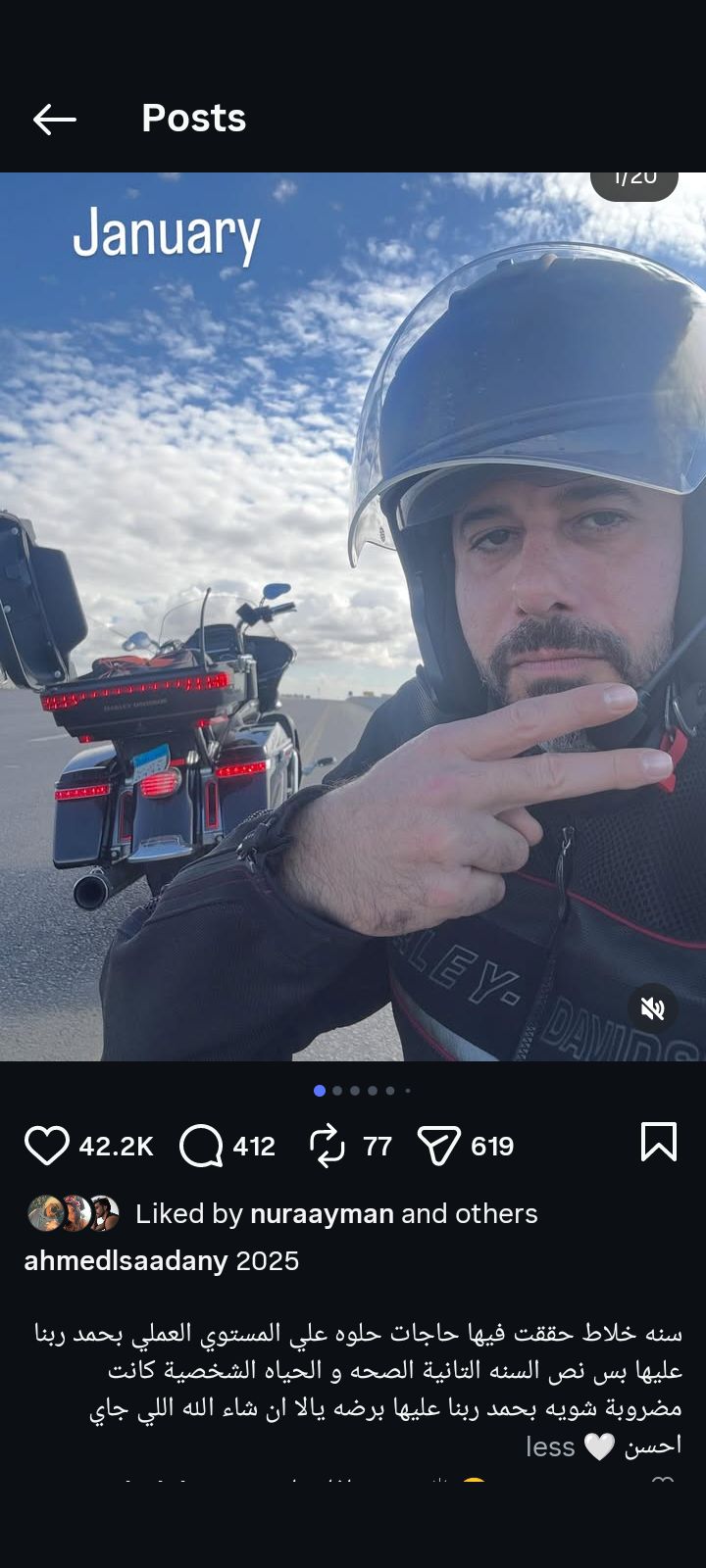Go back from the Posts screen

[x=54, y=120]
